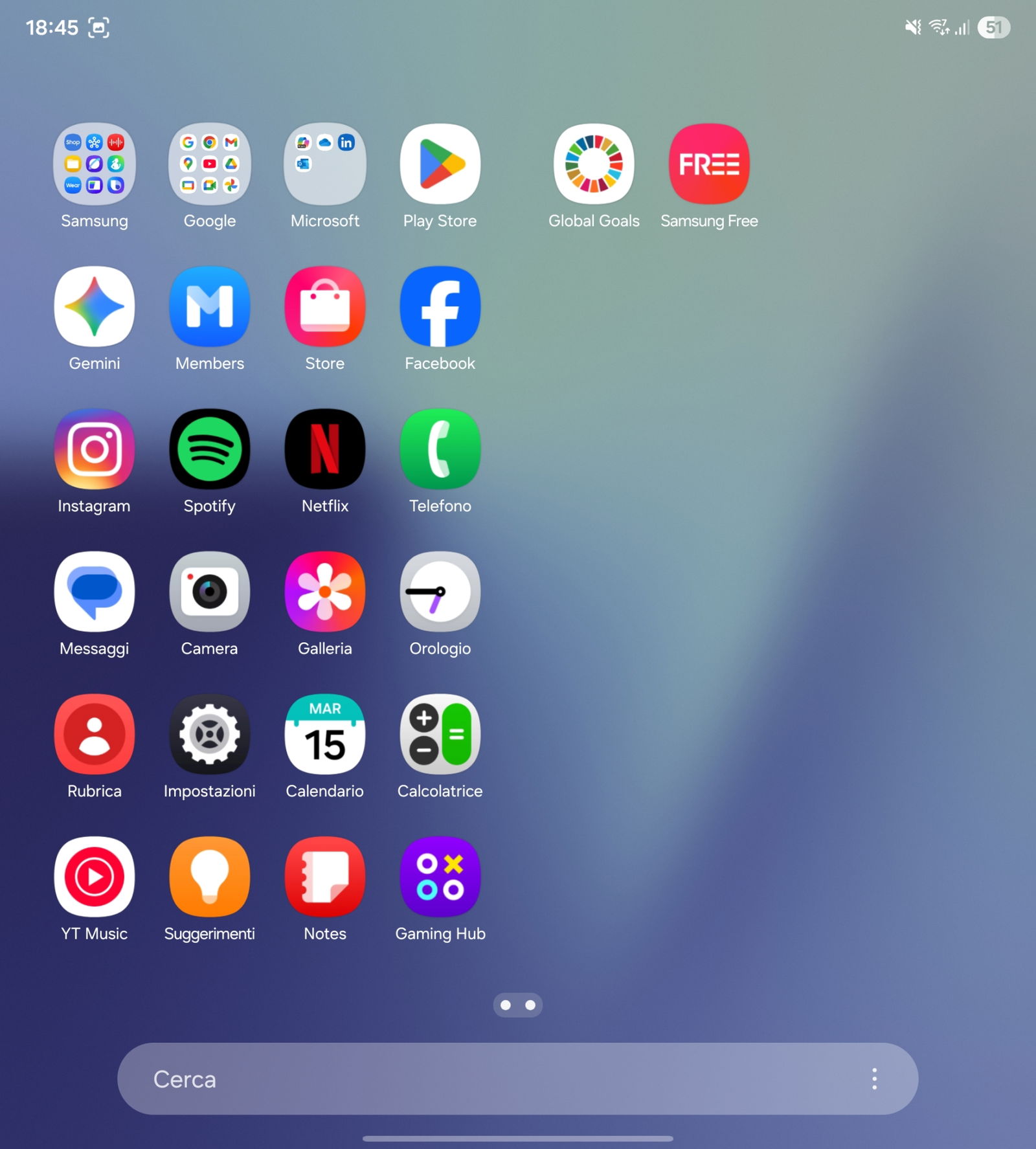Open the three-dot menu in search bar
Viewport: 1036px width, 1149px height.
tap(874, 1078)
